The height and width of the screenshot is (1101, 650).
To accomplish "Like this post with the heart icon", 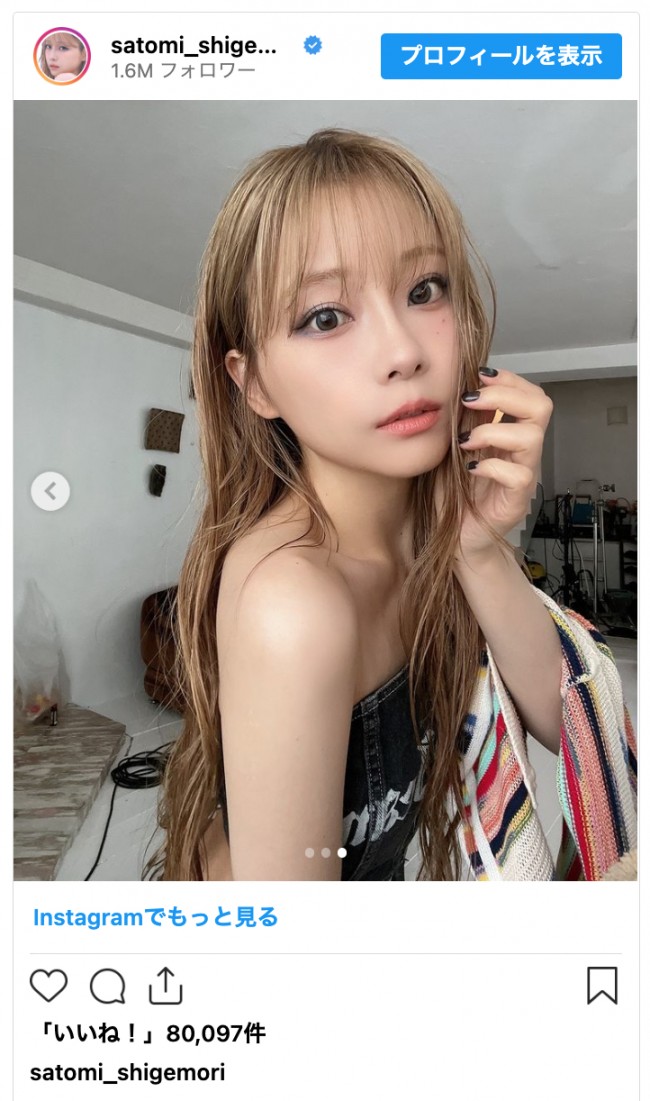I will tap(47, 986).
